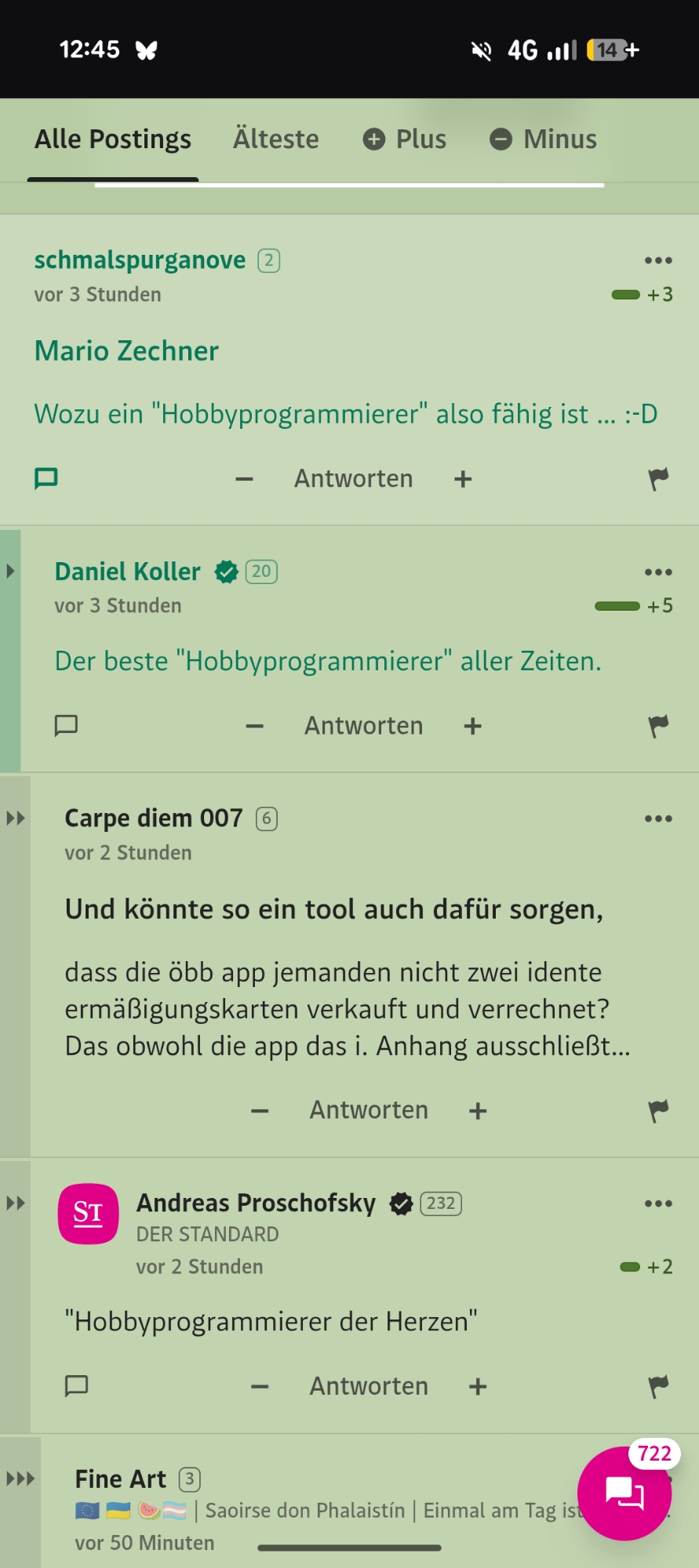
Task: Downvote Daniel Koller's posting with minus
Action: tap(254, 726)
